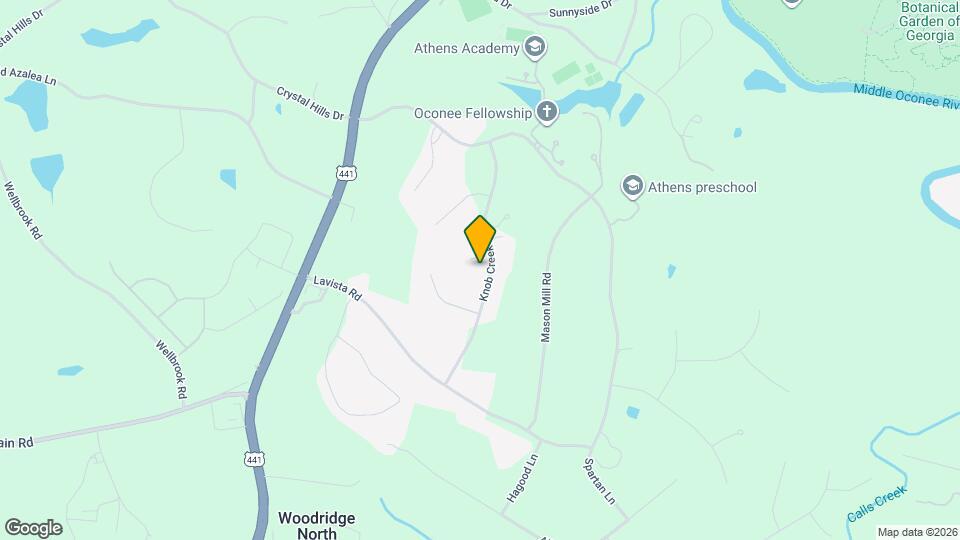
Task: Open the Athens preschool map pin
Action: (632, 187)
